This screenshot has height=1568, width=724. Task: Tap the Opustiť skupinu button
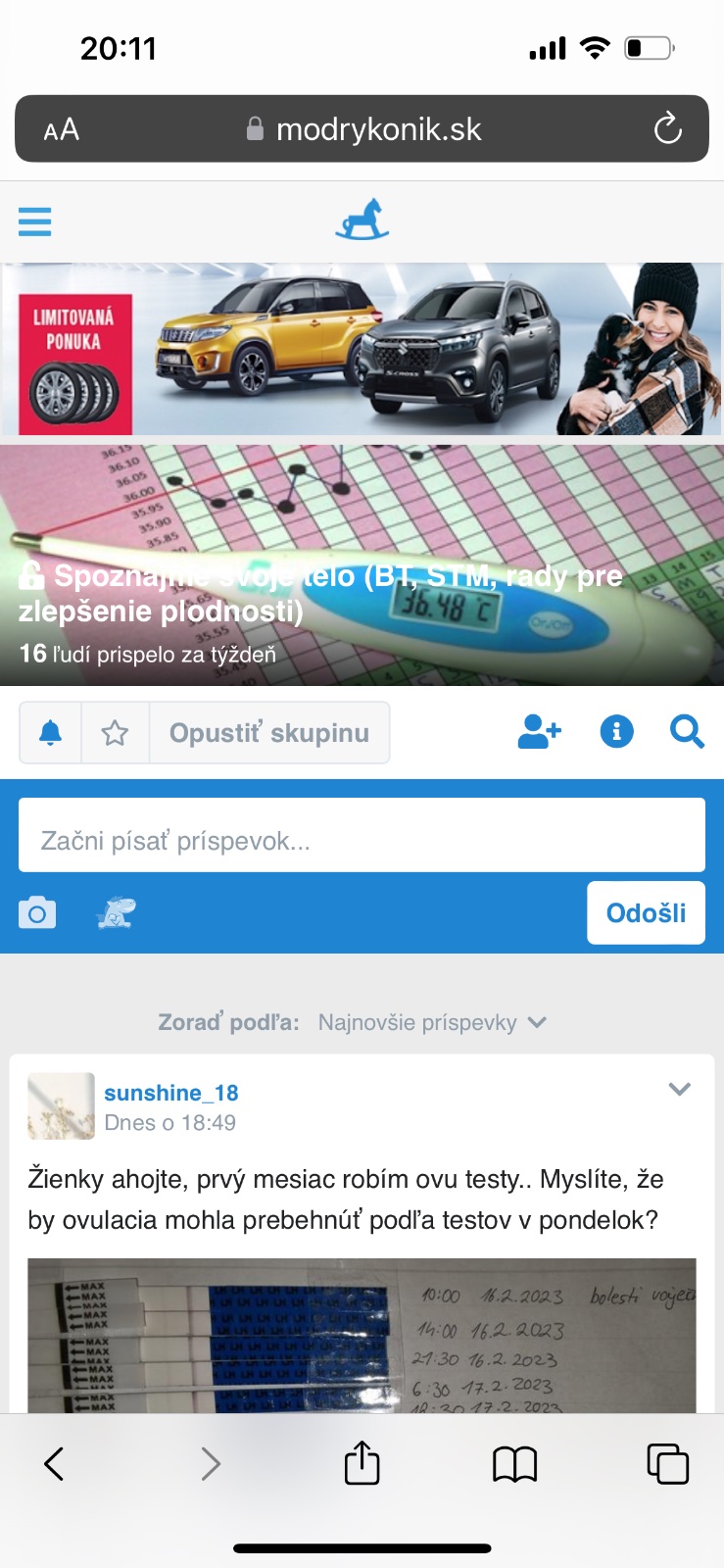point(269,732)
